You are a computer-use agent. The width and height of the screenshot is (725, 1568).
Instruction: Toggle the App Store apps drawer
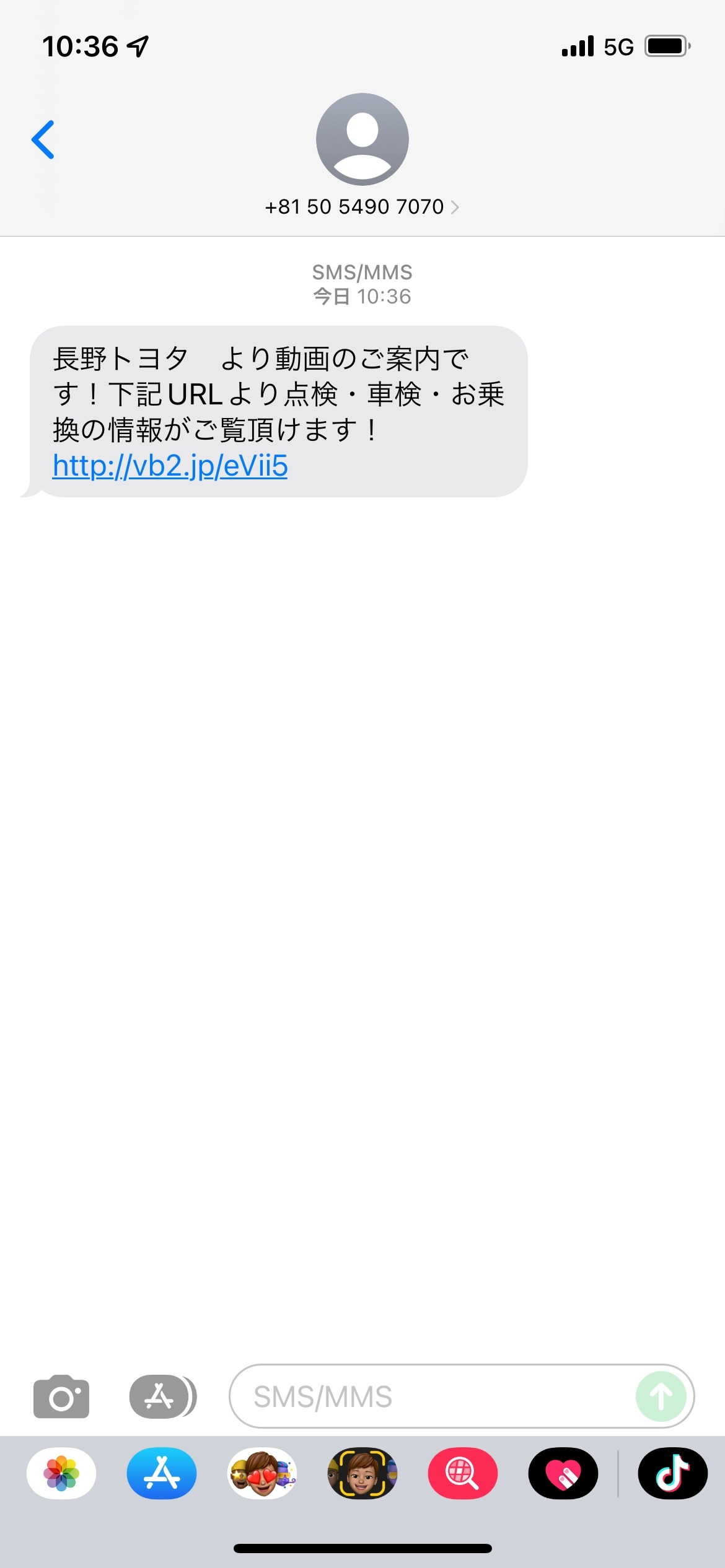163,1396
